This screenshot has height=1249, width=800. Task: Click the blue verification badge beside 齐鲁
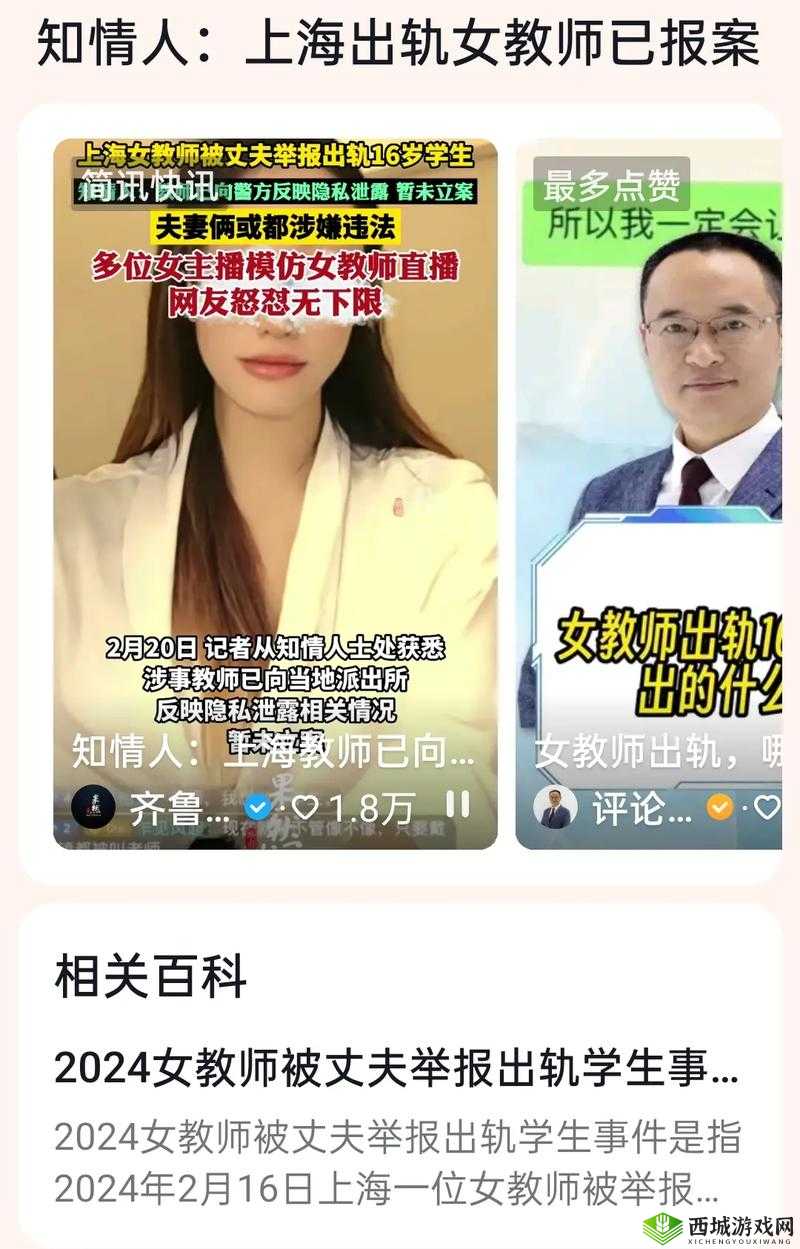256,805
